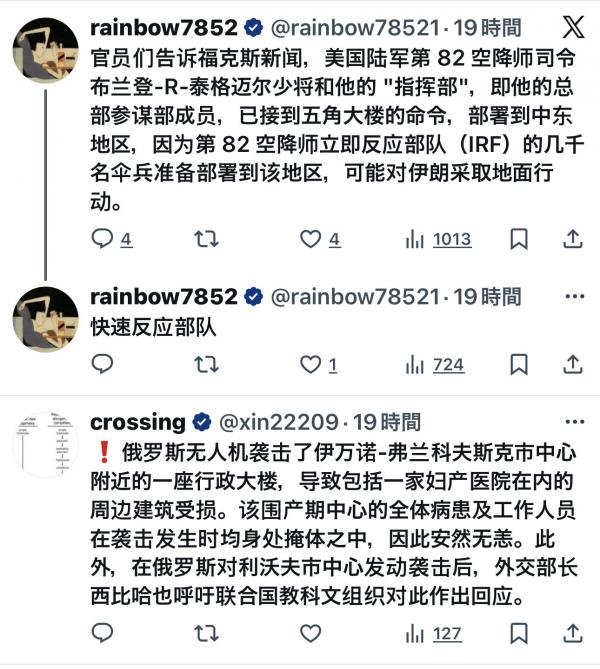The width and height of the screenshot is (600, 669).
Task: Open overflow menu on crossing's post
Action: pos(574,422)
